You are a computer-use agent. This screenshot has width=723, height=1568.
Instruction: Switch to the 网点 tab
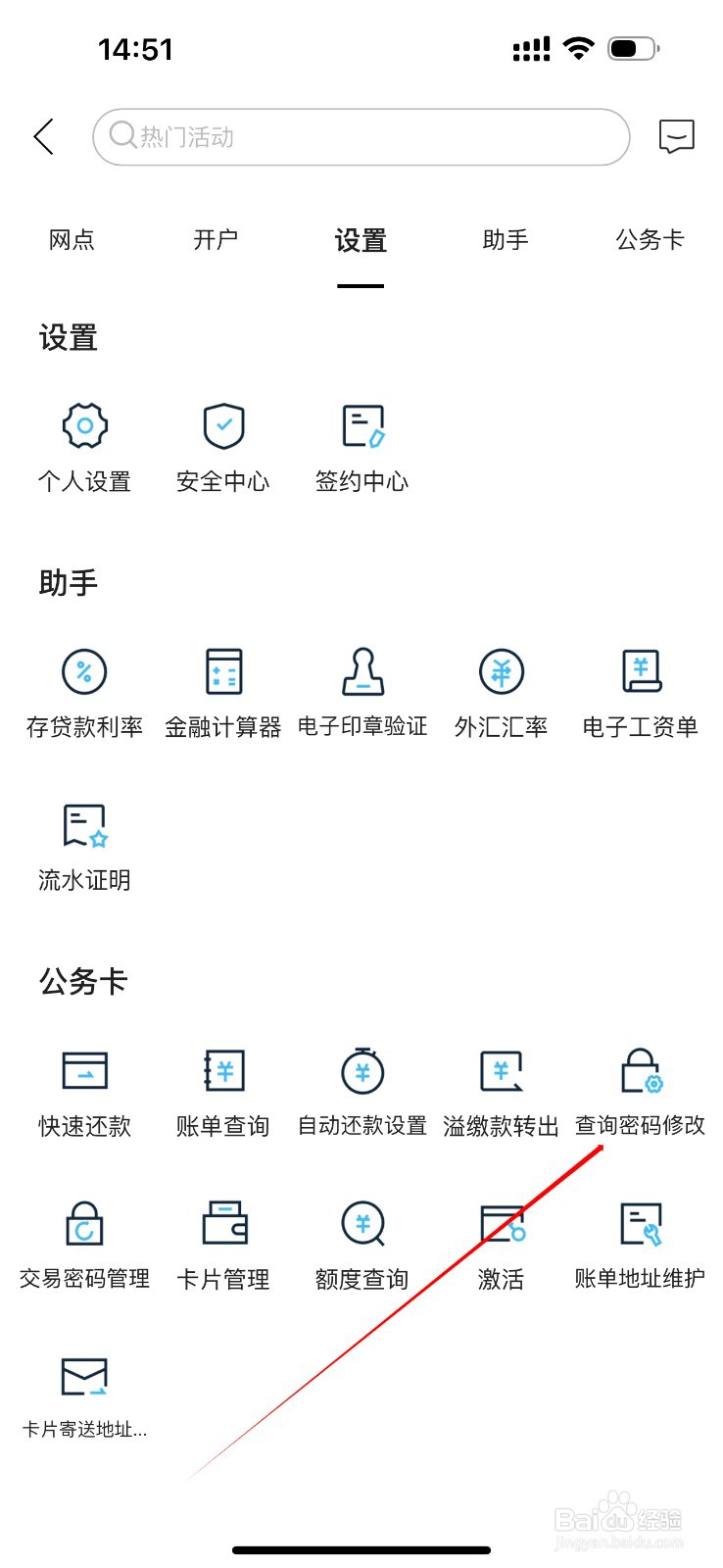pos(72,240)
